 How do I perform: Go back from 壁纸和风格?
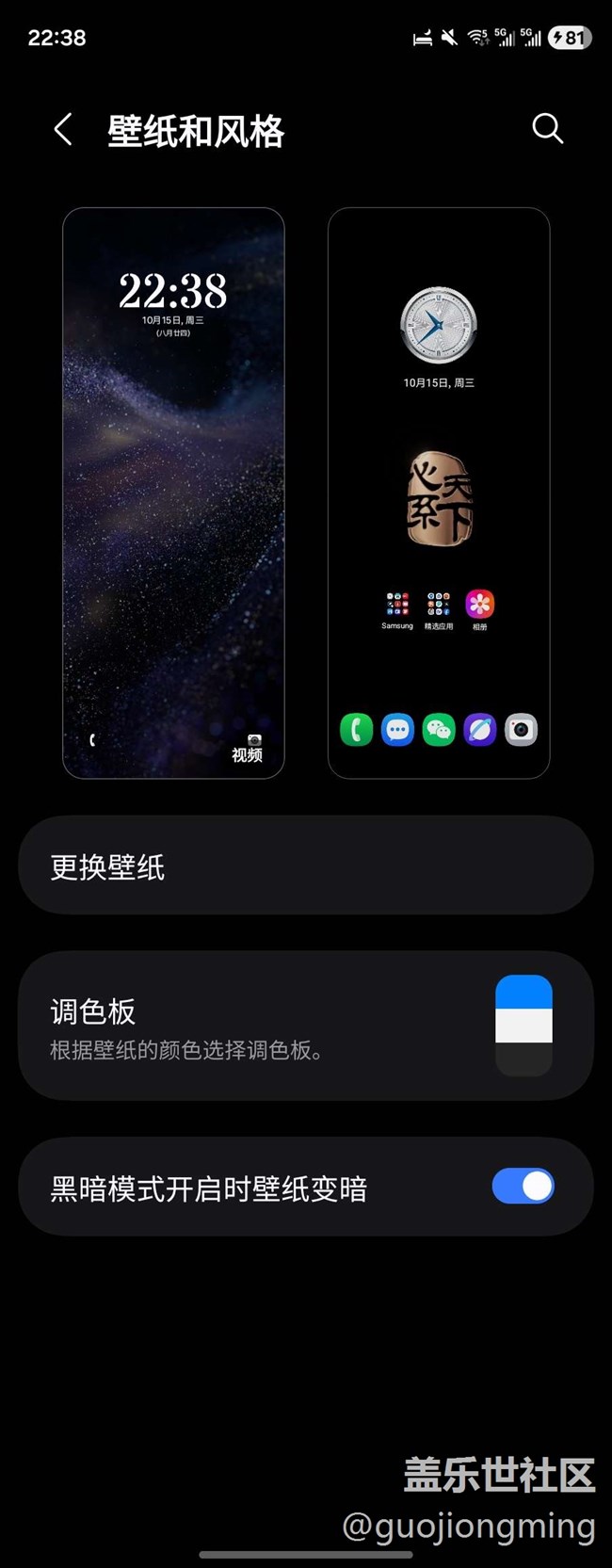(x=63, y=129)
